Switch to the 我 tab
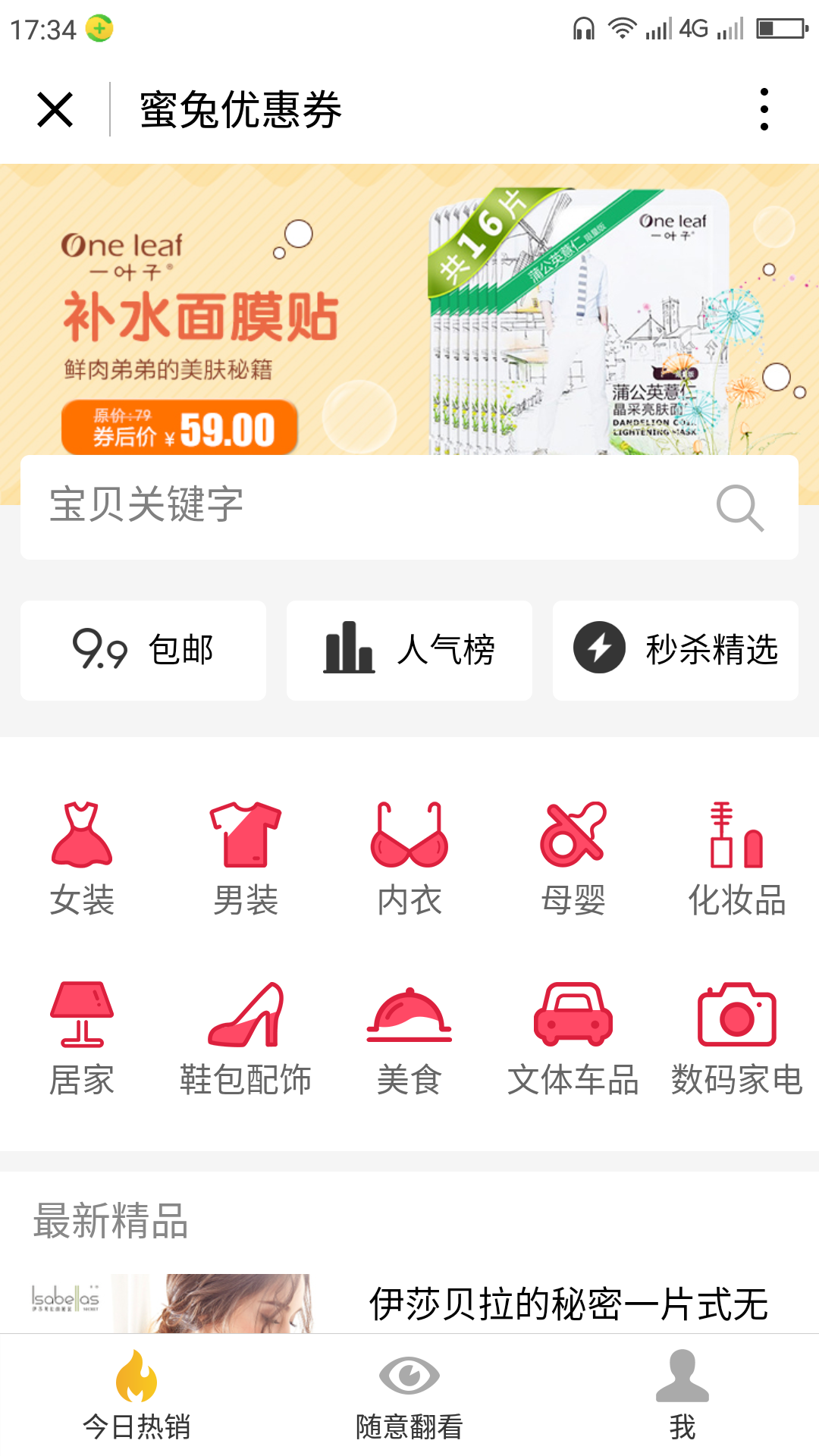Image resolution: width=819 pixels, height=1456 pixels. tap(682, 1395)
